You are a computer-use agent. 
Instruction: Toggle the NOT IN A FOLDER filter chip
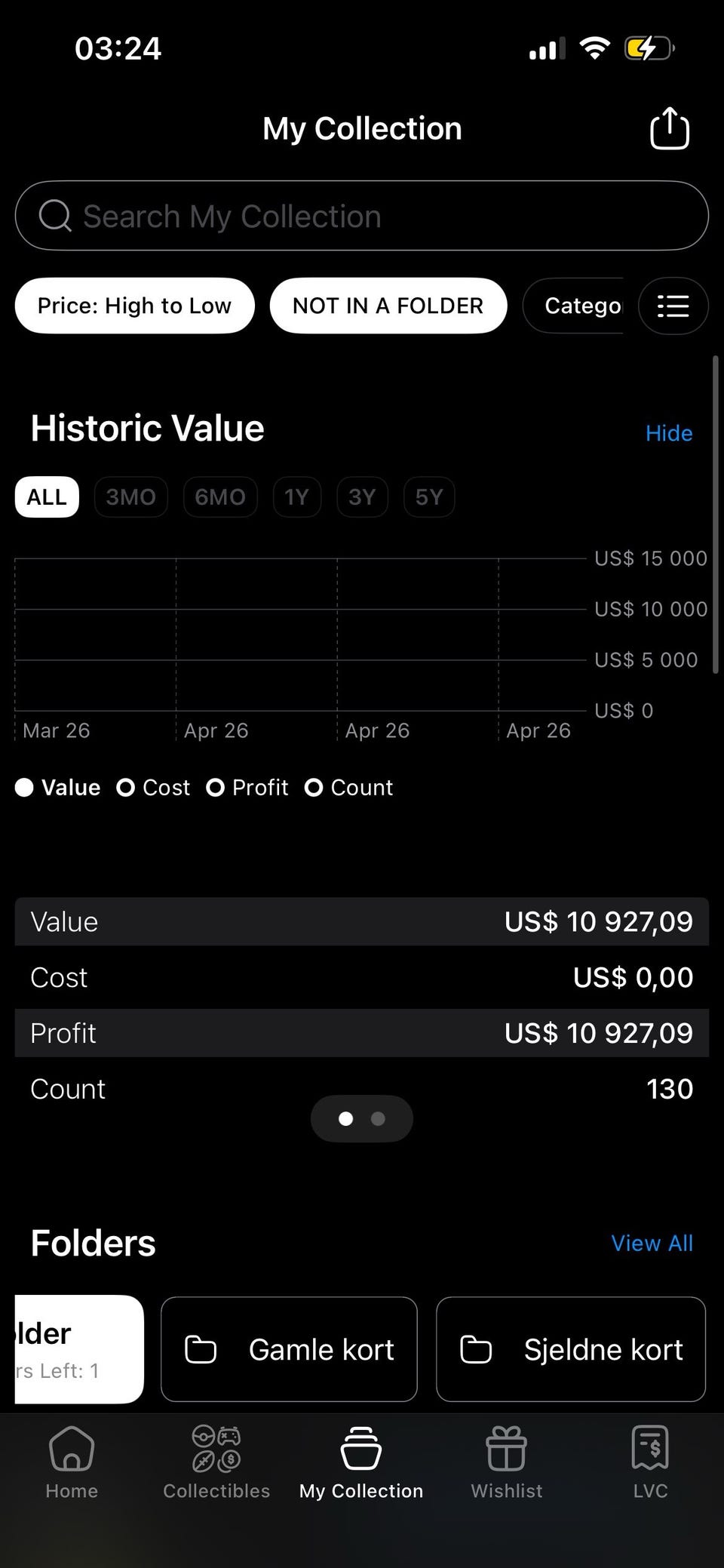coord(388,306)
